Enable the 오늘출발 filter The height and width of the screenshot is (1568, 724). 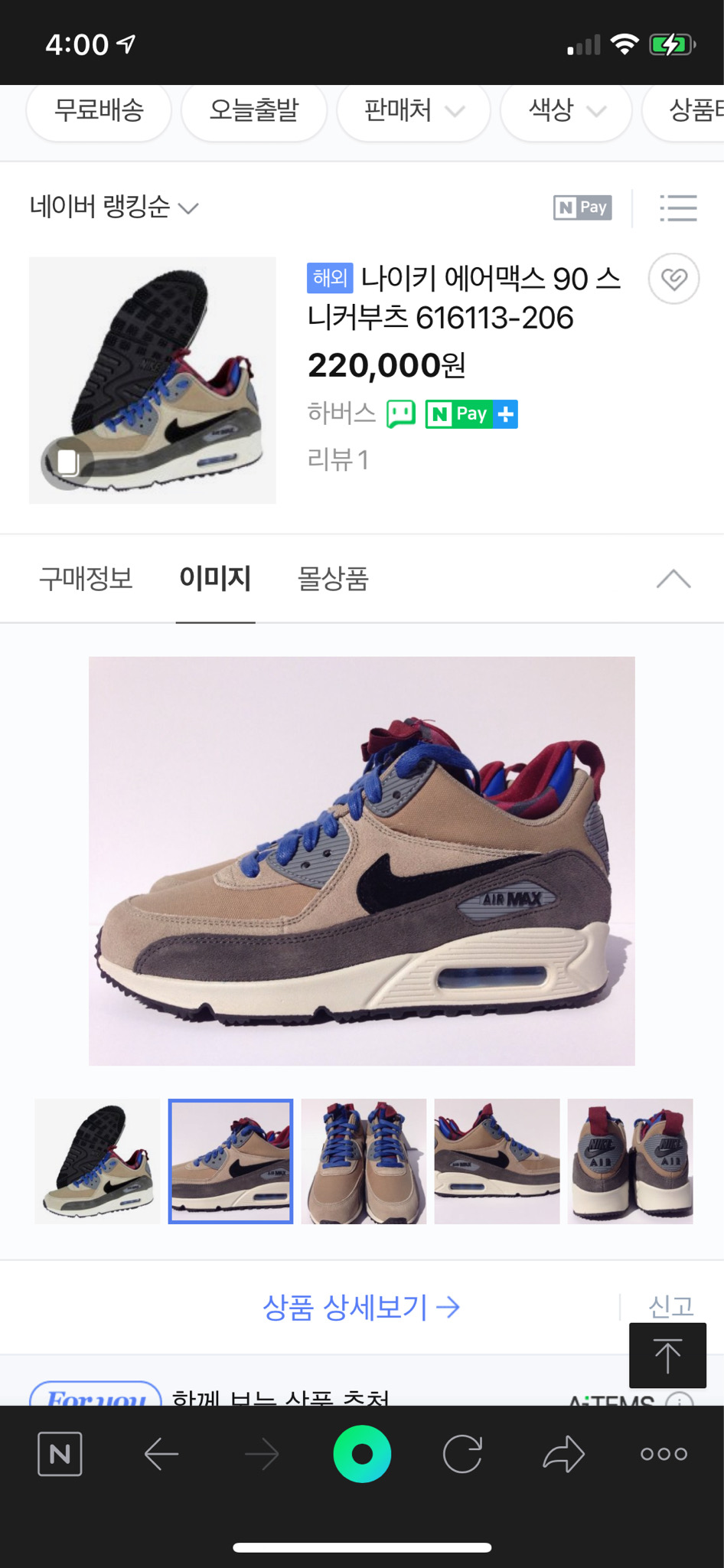point(253,111)
